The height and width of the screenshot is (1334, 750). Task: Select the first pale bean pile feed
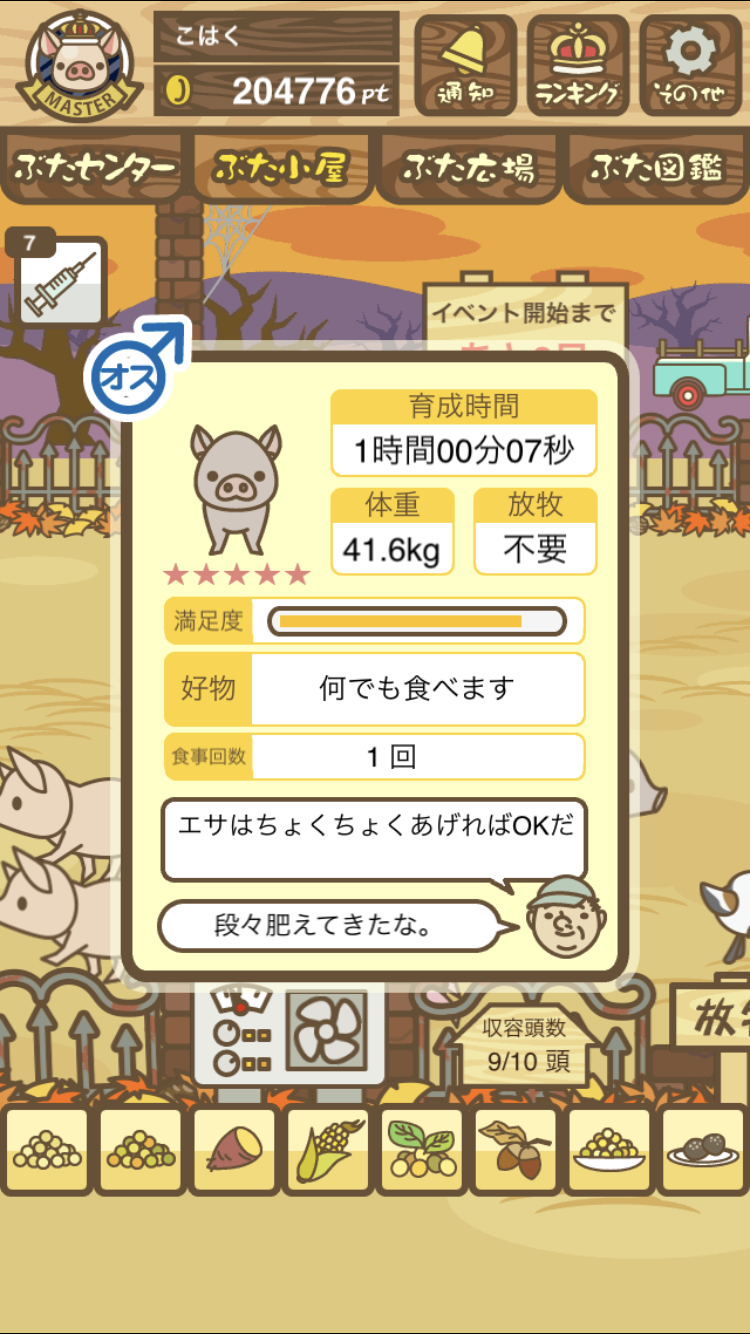(46, 1149)
